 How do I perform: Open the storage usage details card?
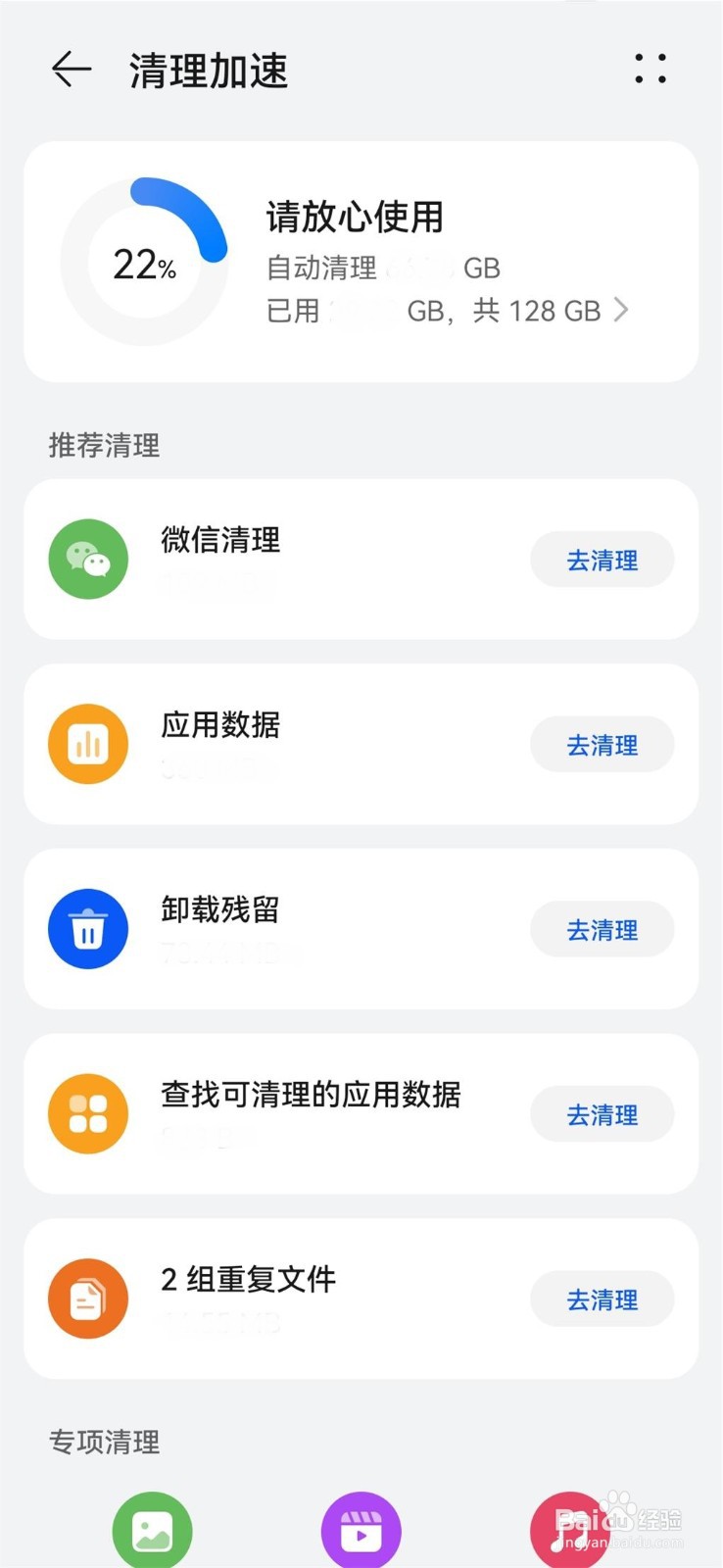pyautogui.click(x=361, y=262)
